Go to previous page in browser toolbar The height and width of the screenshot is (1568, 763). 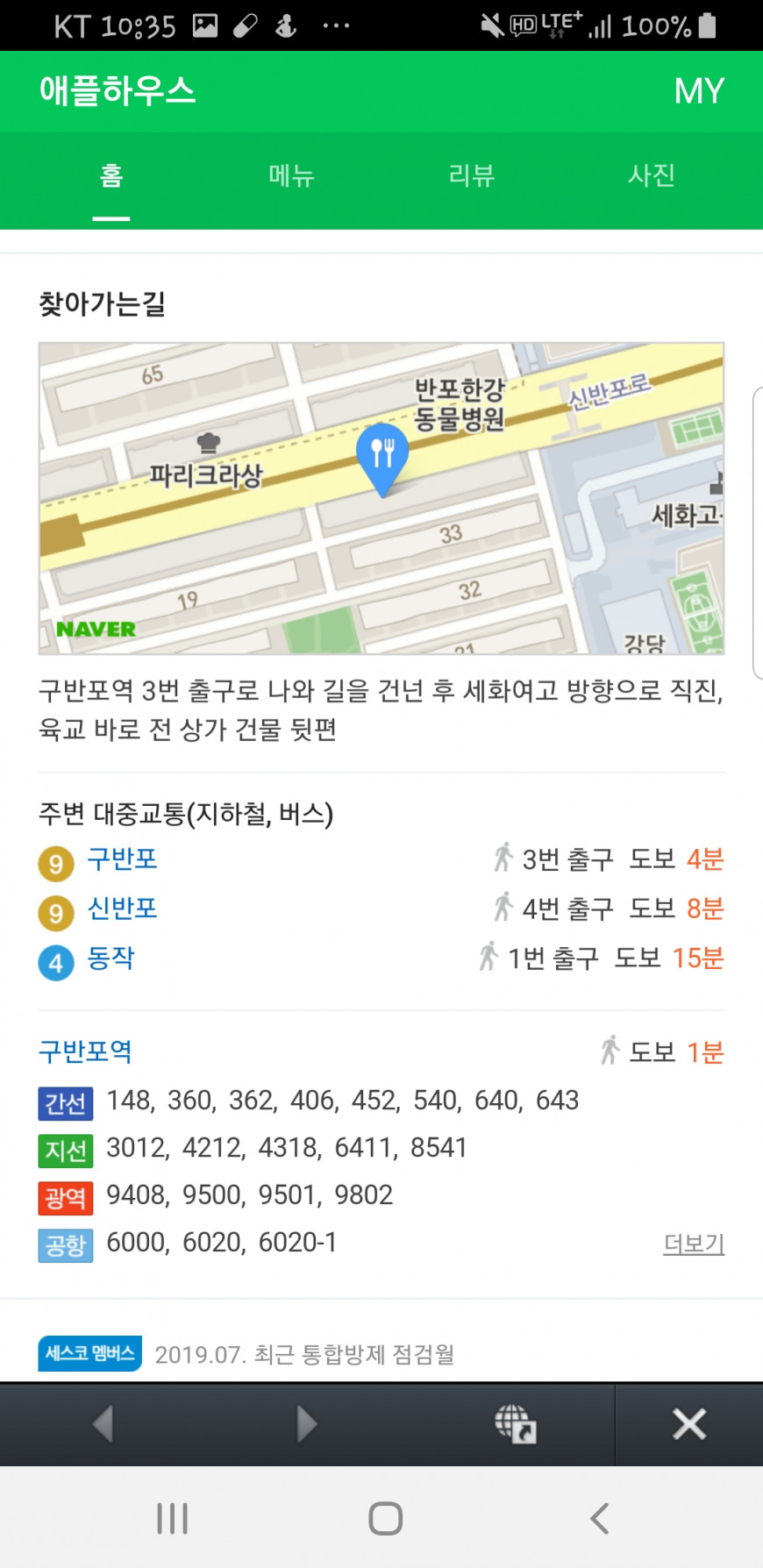[x=103, y=1423]
